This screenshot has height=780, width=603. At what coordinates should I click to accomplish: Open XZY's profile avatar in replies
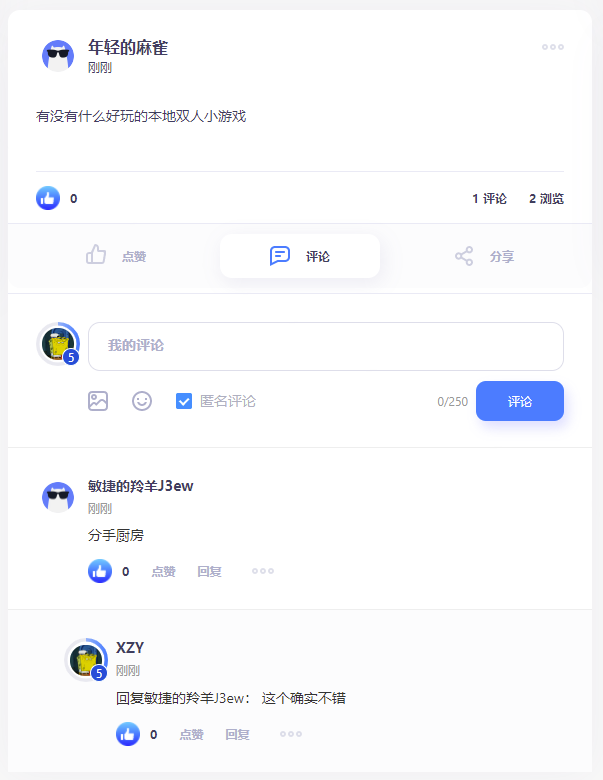click(x=86, y=660)
